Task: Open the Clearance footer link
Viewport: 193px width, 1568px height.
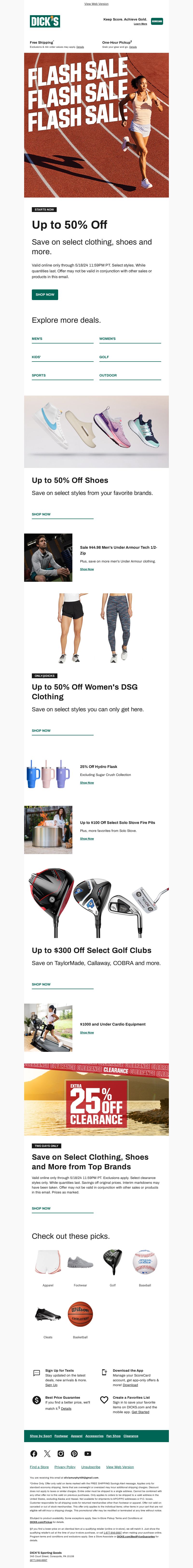Action: (x=131, y=1436)
